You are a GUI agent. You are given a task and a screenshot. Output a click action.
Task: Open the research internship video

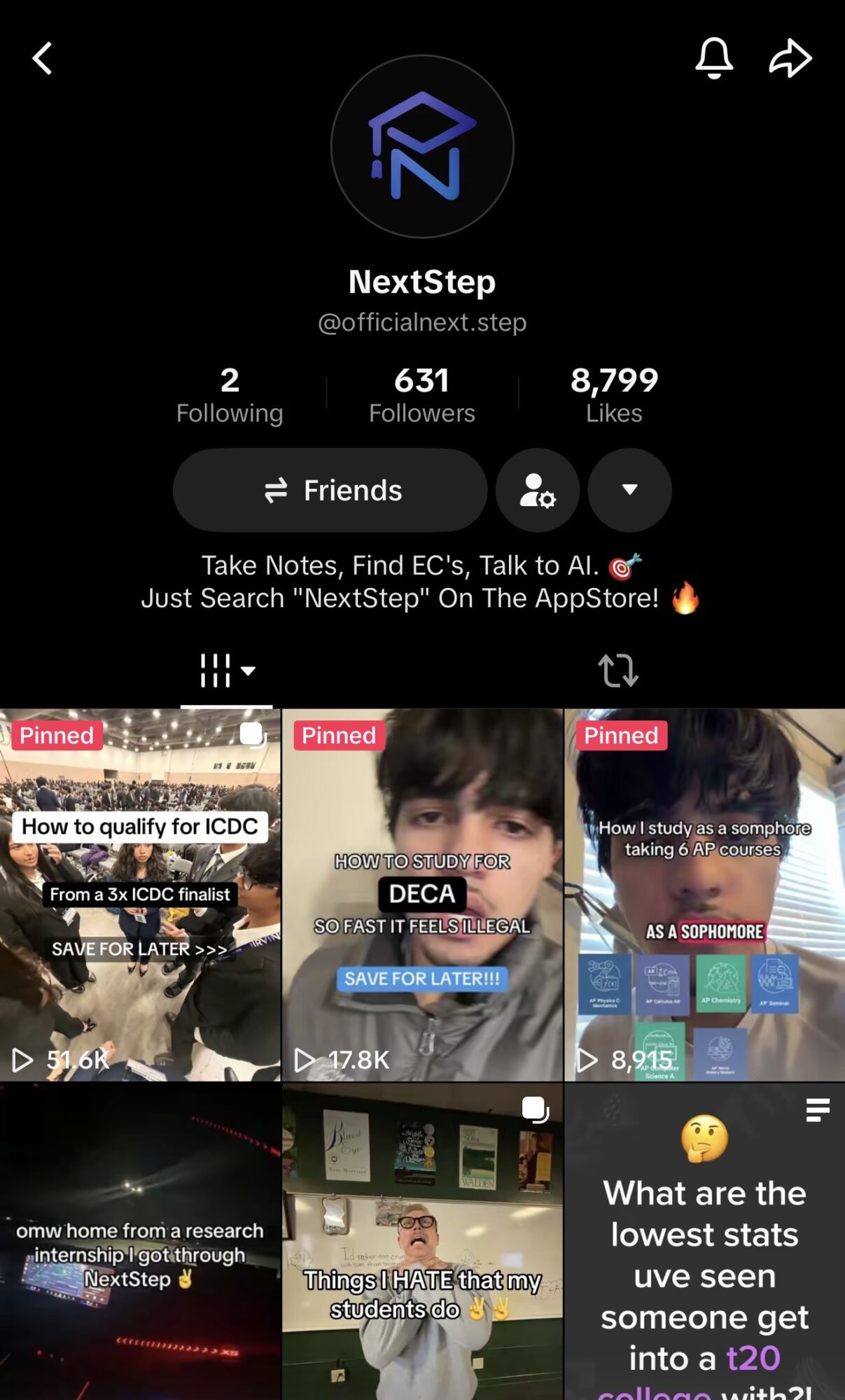click(x=140, y=1242)
